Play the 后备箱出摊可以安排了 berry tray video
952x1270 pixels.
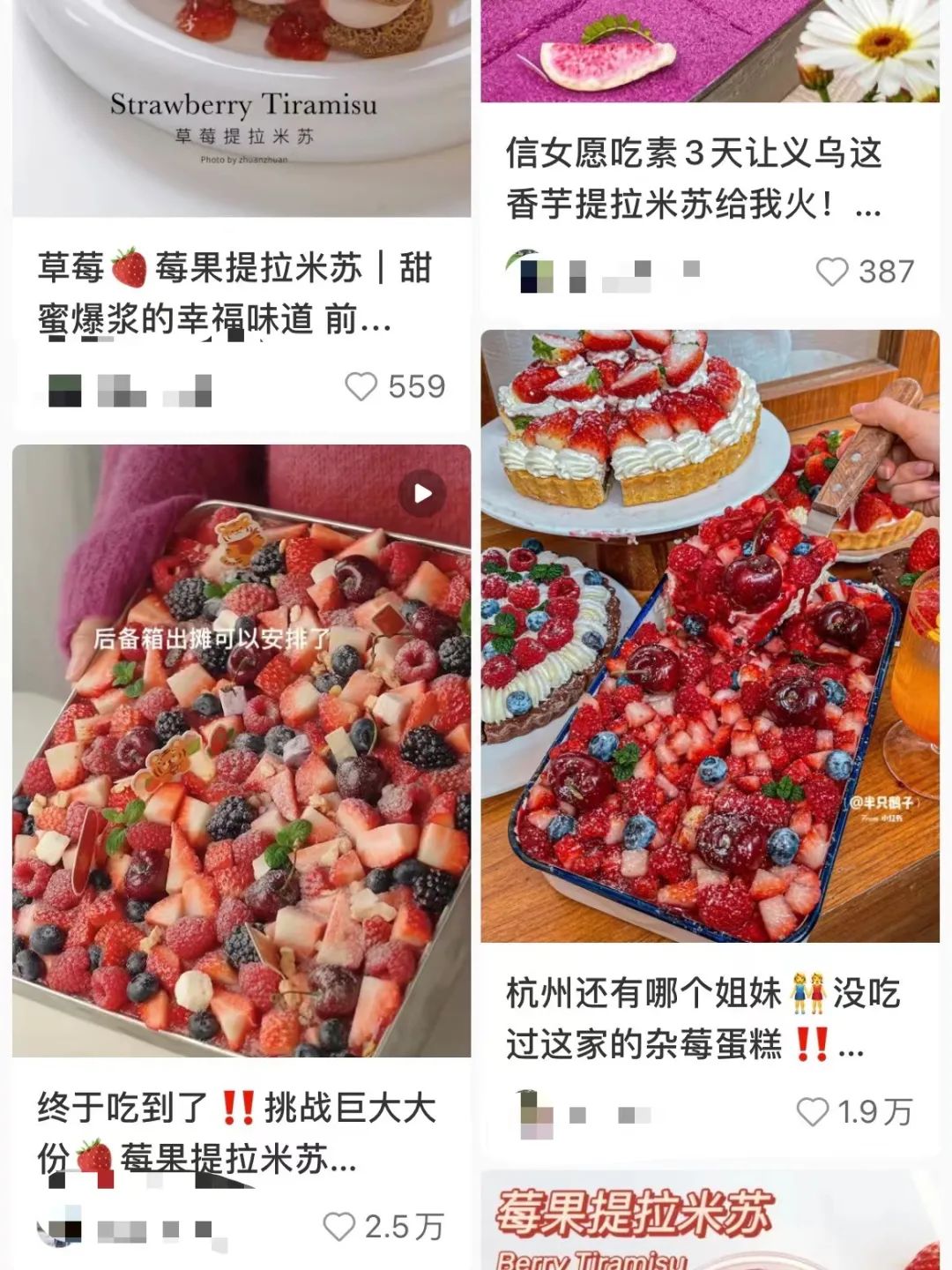422,493
